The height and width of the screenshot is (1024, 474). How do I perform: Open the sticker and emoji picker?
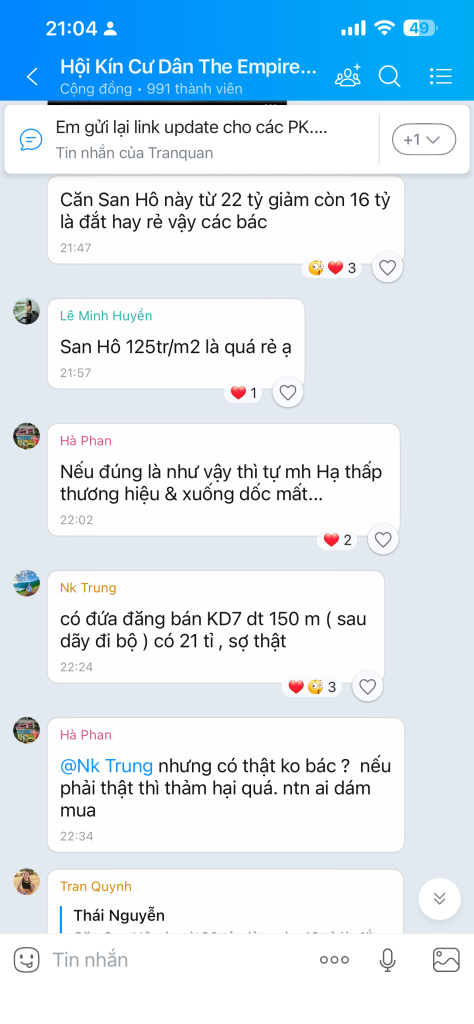pyautogui.click(x=26, y=959)
